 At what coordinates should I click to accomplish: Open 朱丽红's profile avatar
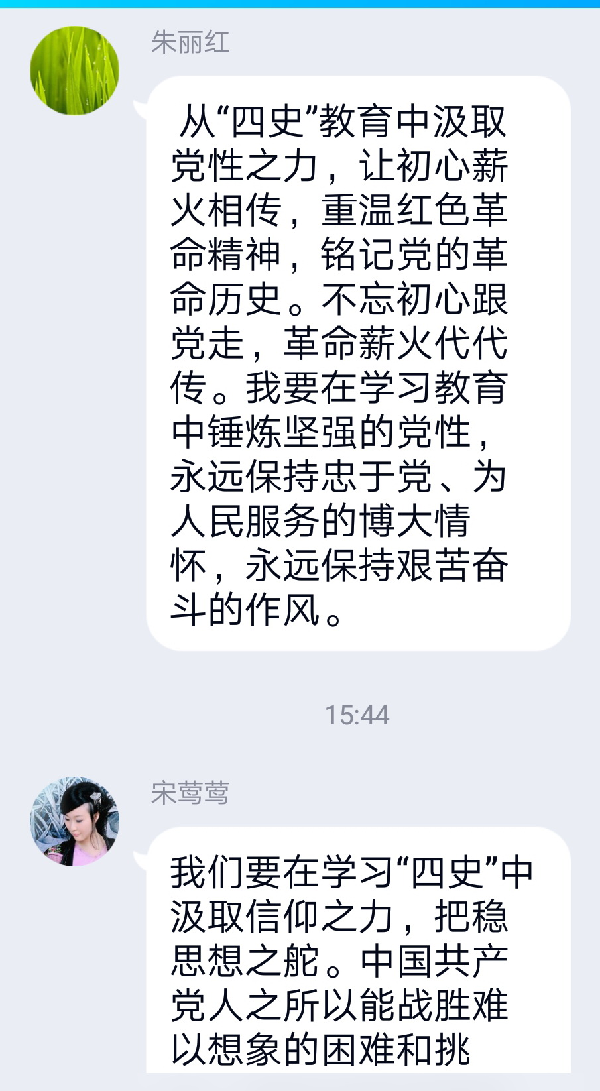click(75, 71)
